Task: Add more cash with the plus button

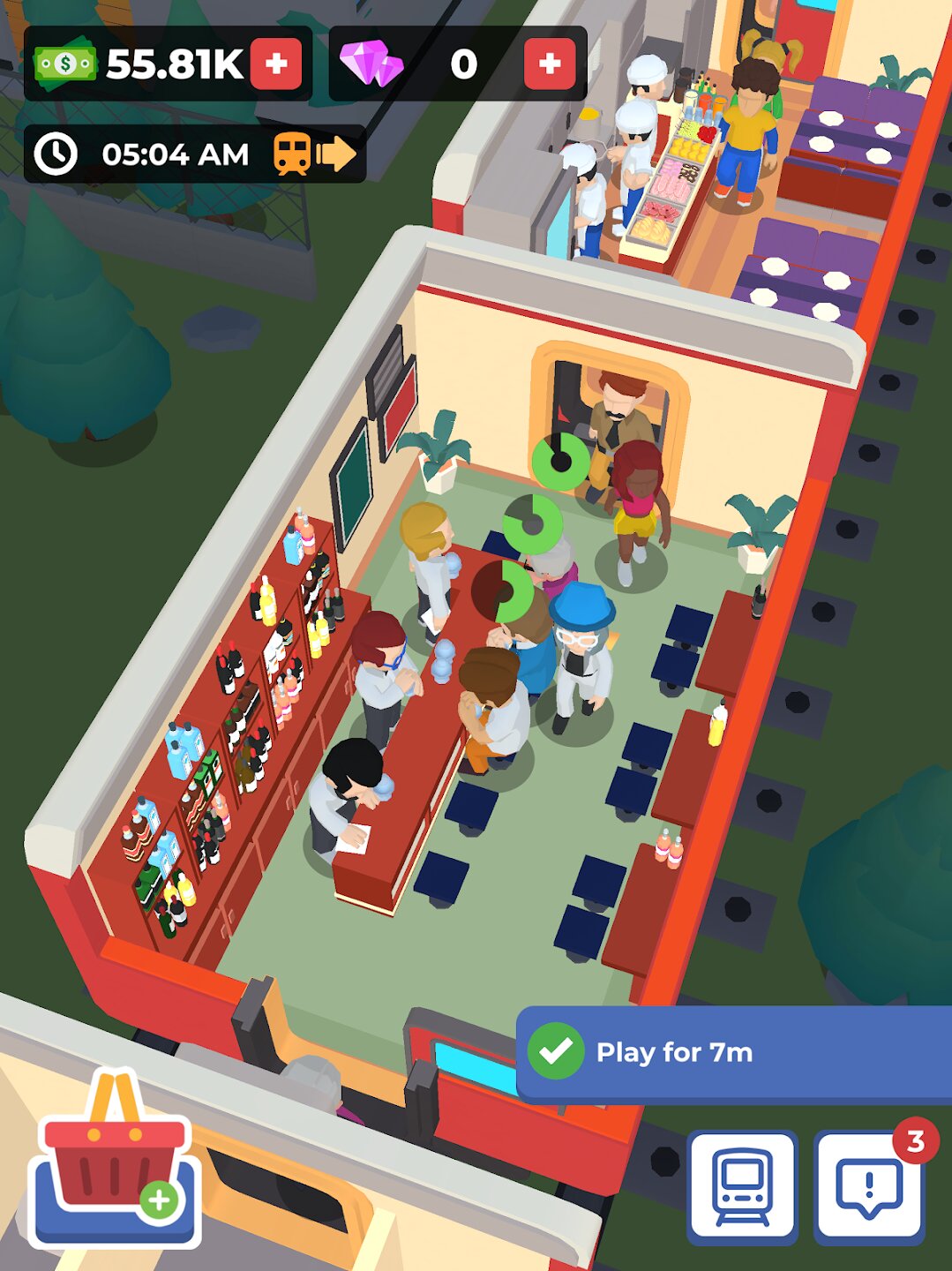Action: pyautogui.click(x=276, y=64)
